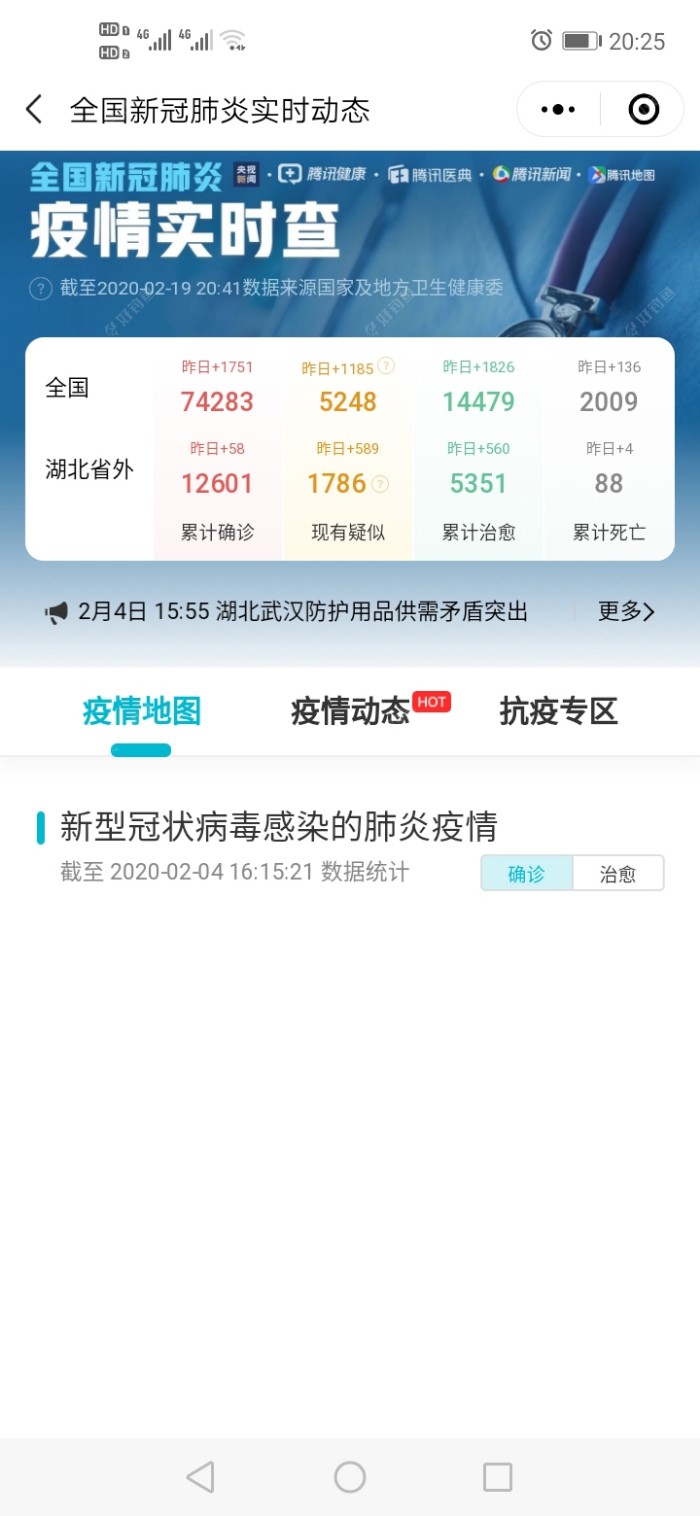
Task: Open the data source help question mark
Action: [x=40, y=289]
